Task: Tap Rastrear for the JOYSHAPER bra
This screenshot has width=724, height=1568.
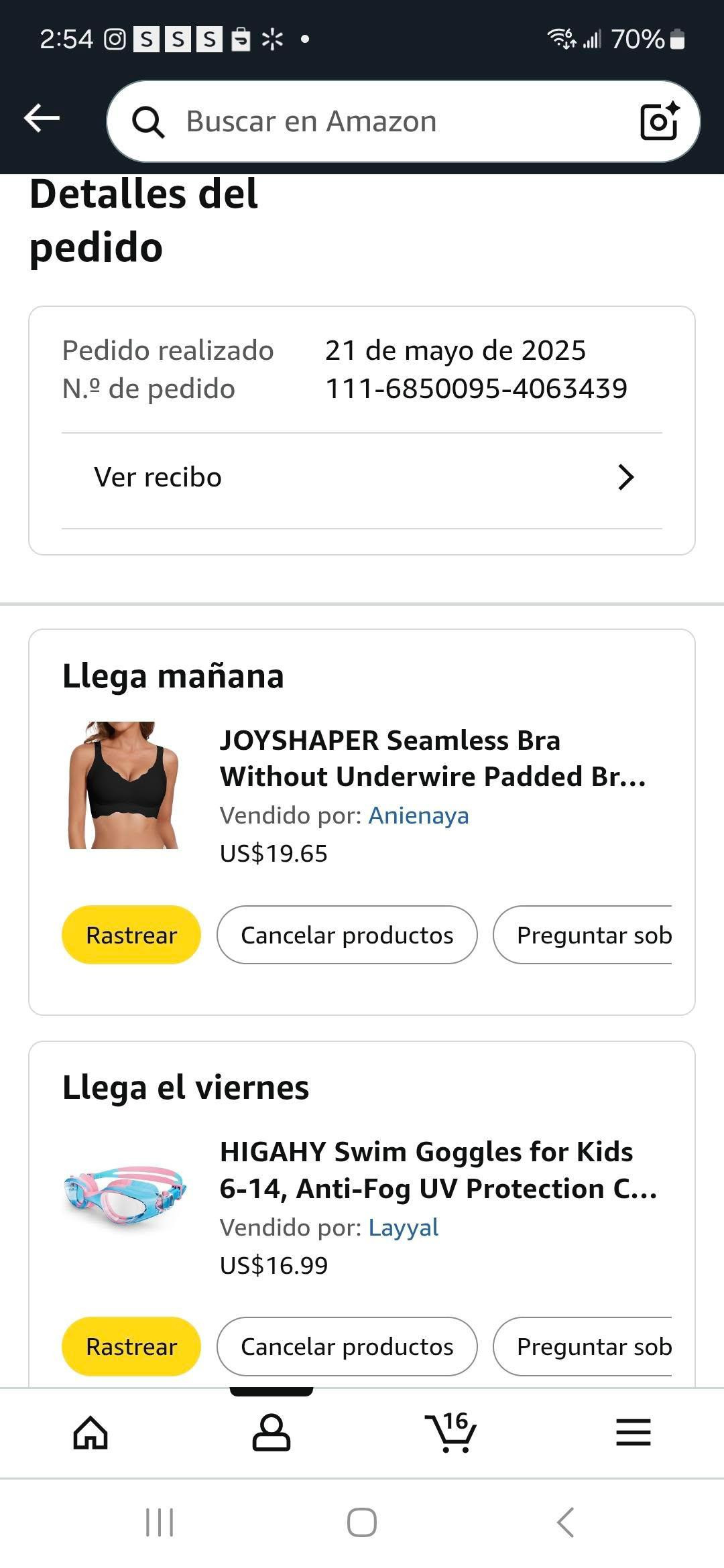Action: 131,935
